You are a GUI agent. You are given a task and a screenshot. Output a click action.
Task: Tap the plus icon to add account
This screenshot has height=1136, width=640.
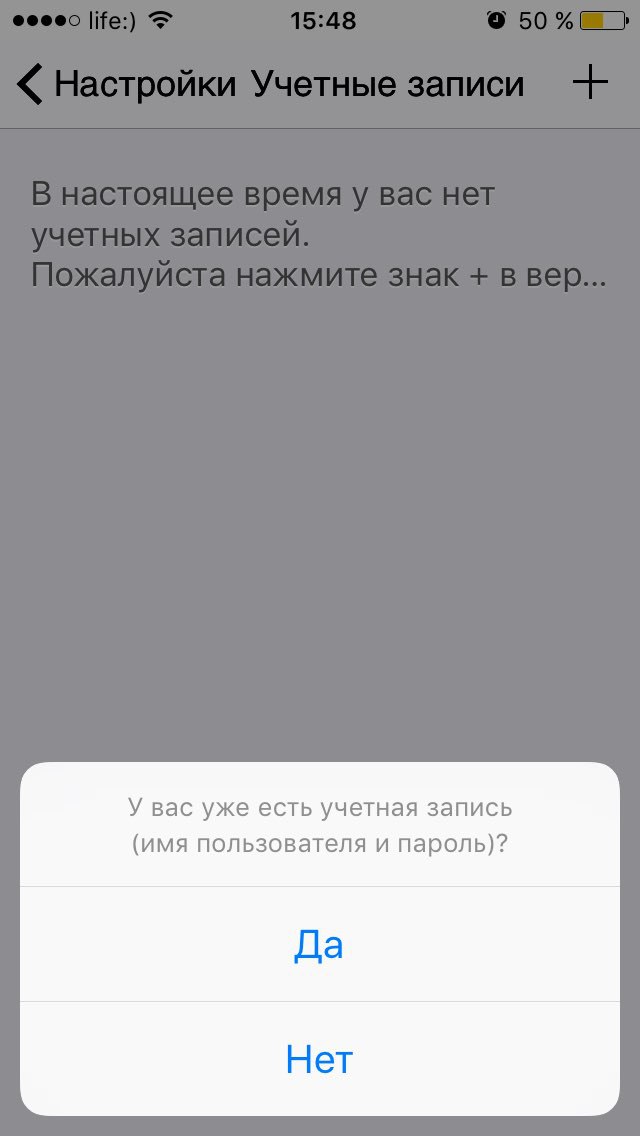tap(590, 83)
